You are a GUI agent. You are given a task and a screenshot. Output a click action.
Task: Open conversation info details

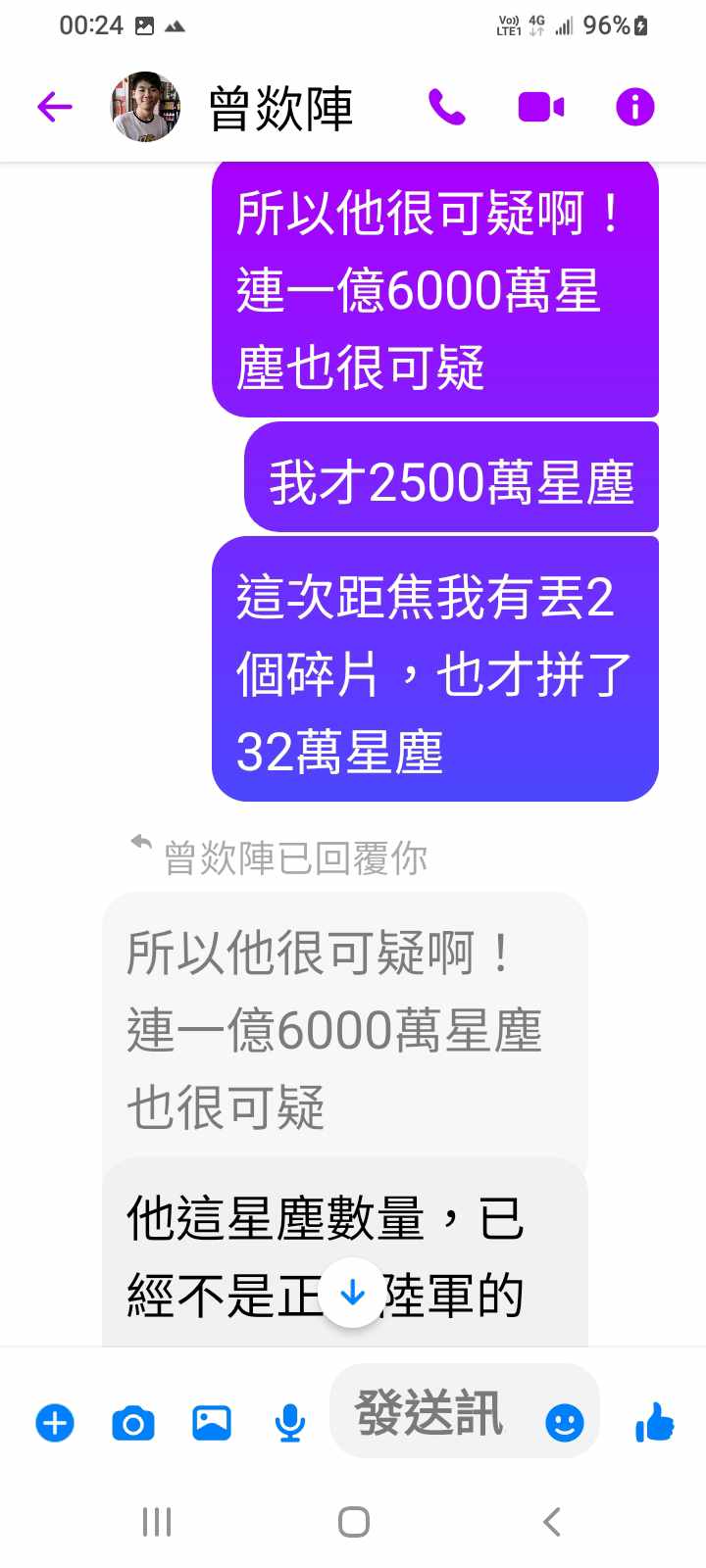point(634,107)
